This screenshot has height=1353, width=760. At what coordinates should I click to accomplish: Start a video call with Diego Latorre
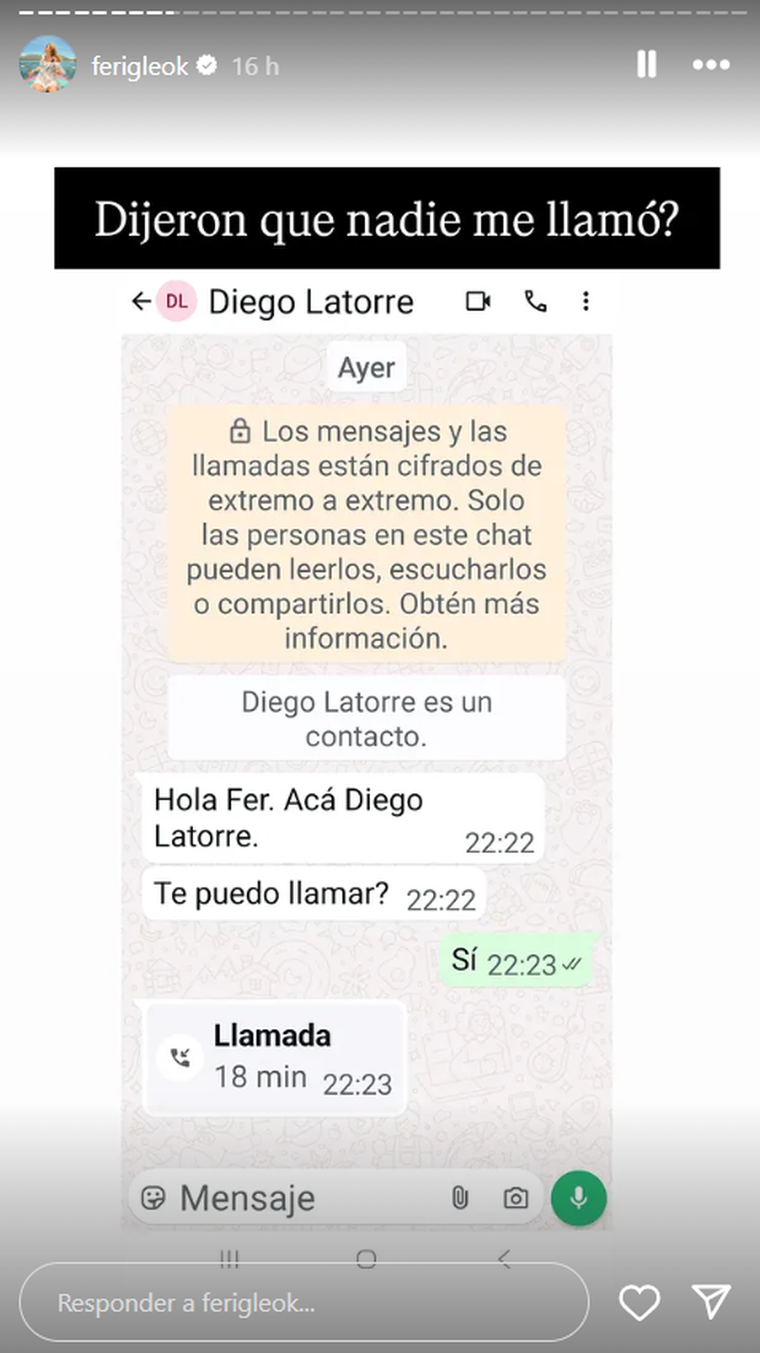pyautogui.click(x=478, y=301)
